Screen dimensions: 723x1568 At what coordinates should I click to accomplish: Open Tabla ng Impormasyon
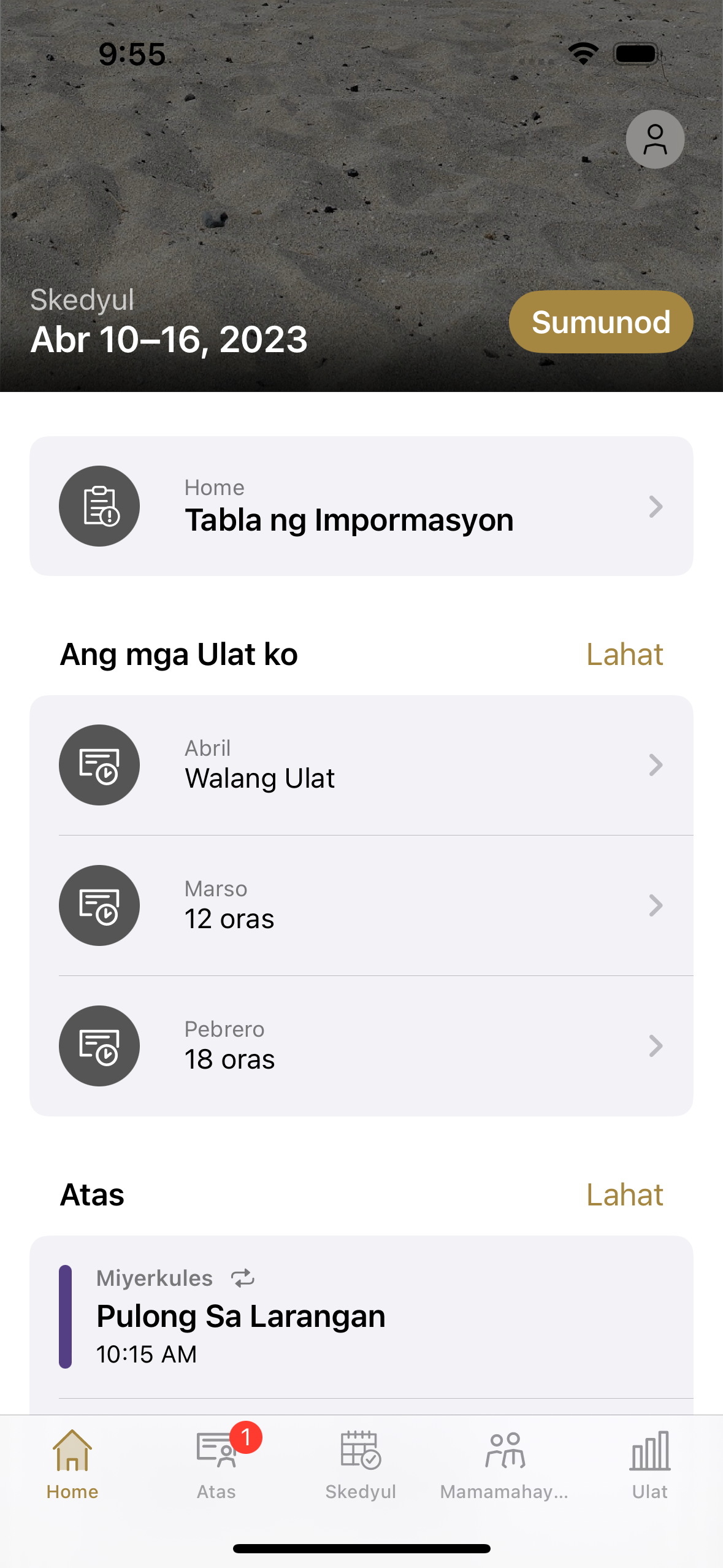(x=361, y=506)
